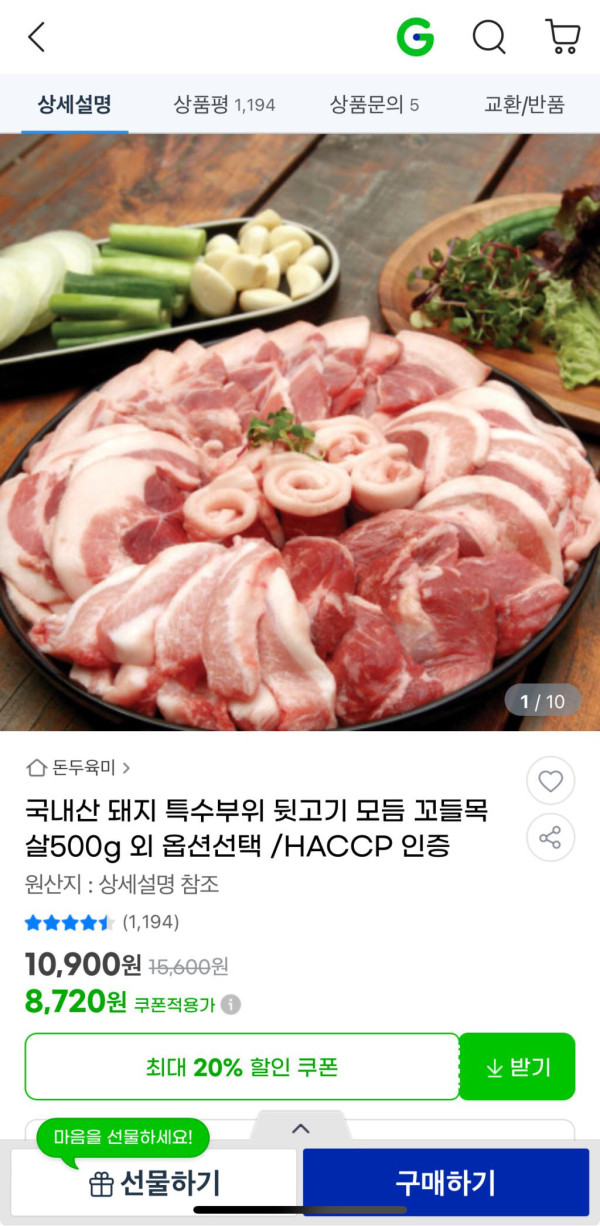Go back using the top-left arrow
This screenshot has height=1226, width=600.
point(36,38)
